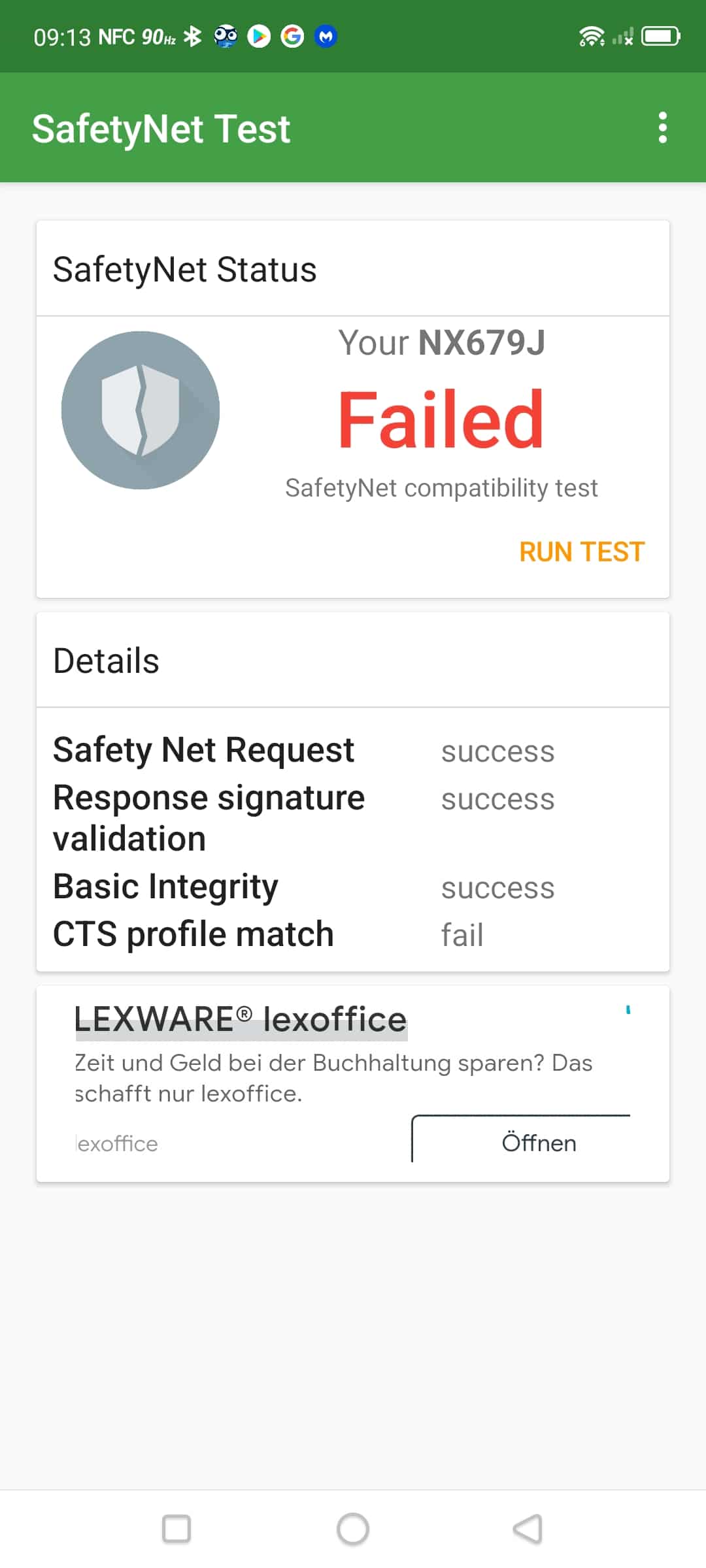Open the LEXWARE lexoffice ad headline

coord(241,1020)
